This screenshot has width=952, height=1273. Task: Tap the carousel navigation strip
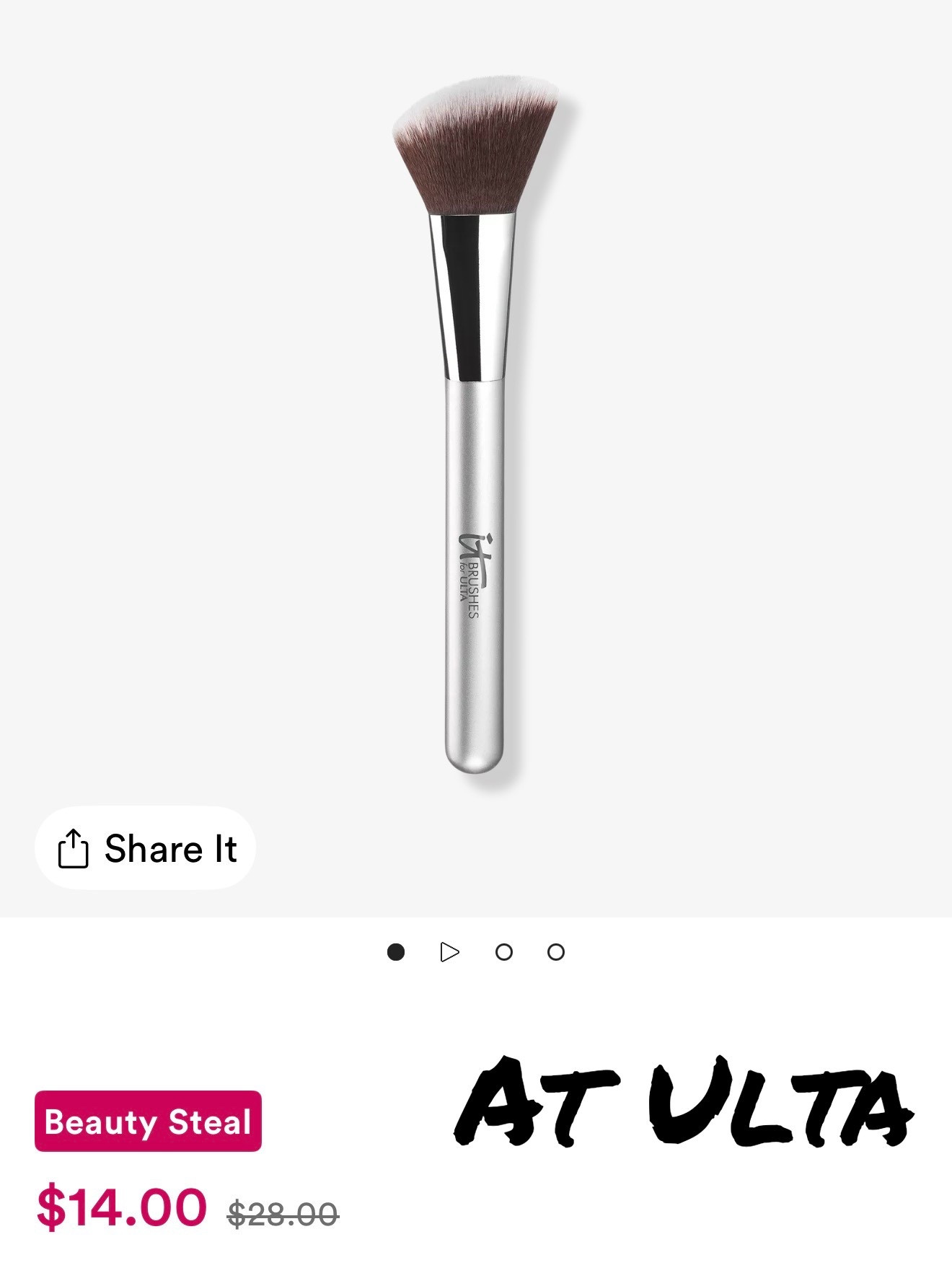coord(476,952)
